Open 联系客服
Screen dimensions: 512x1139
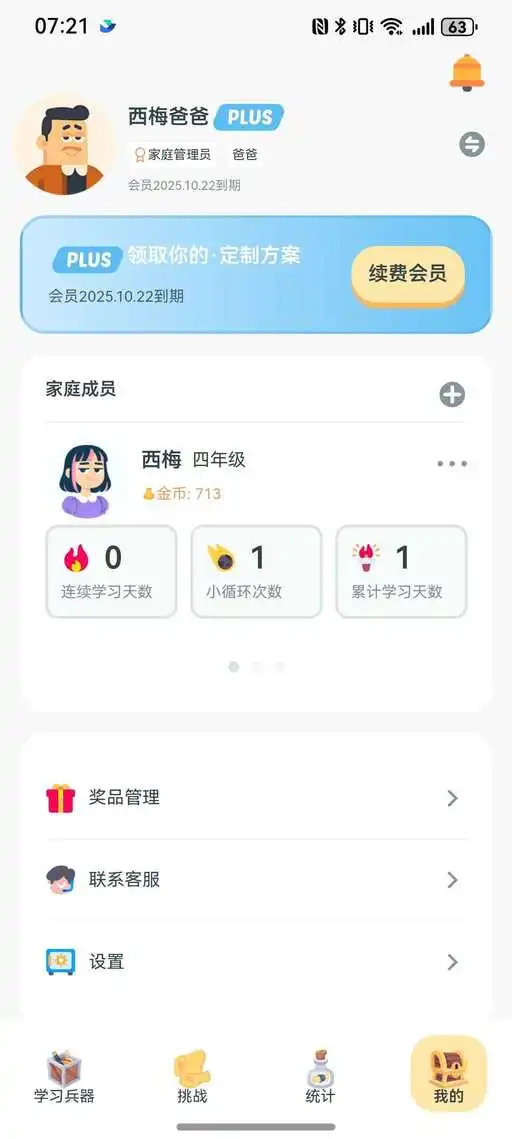(256, 880)
